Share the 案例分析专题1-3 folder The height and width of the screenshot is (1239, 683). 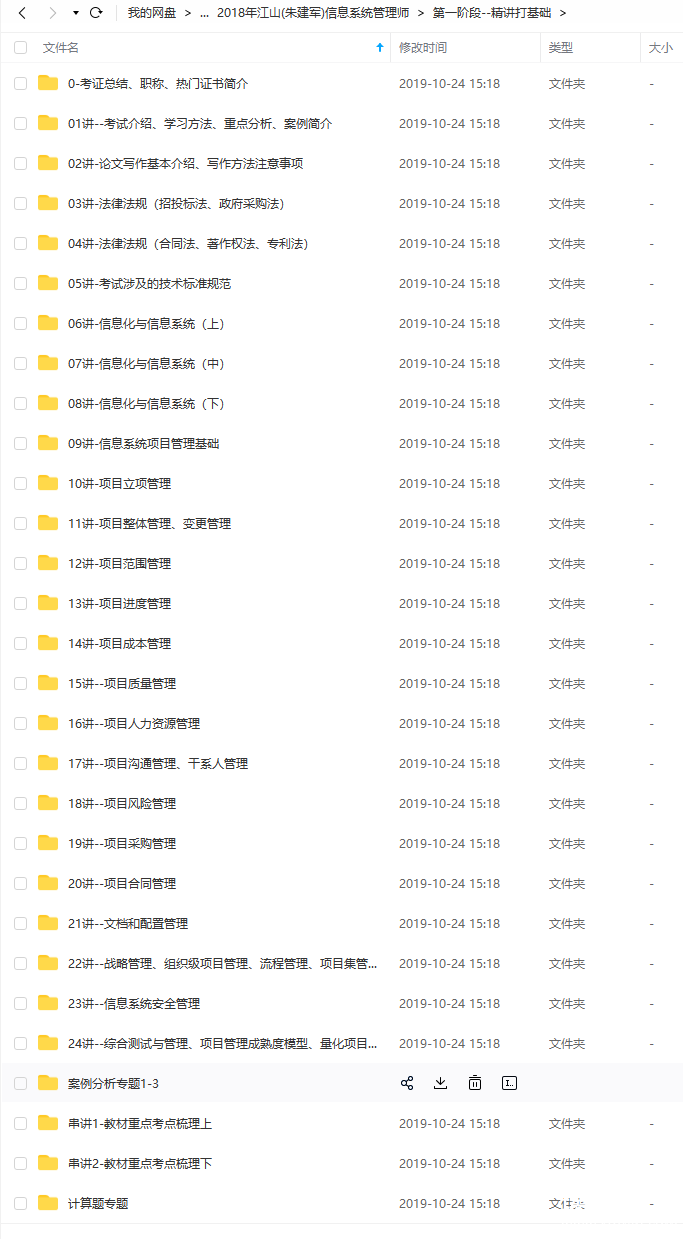click(407, 1083)
